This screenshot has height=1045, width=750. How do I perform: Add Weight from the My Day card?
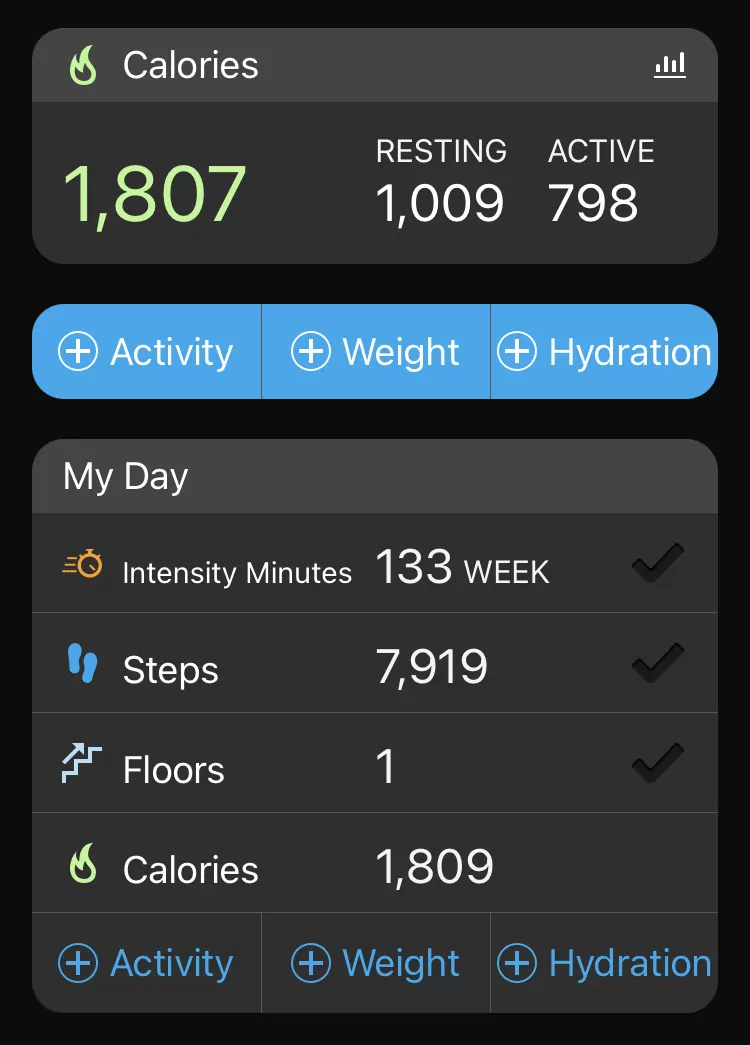(376, 963)
